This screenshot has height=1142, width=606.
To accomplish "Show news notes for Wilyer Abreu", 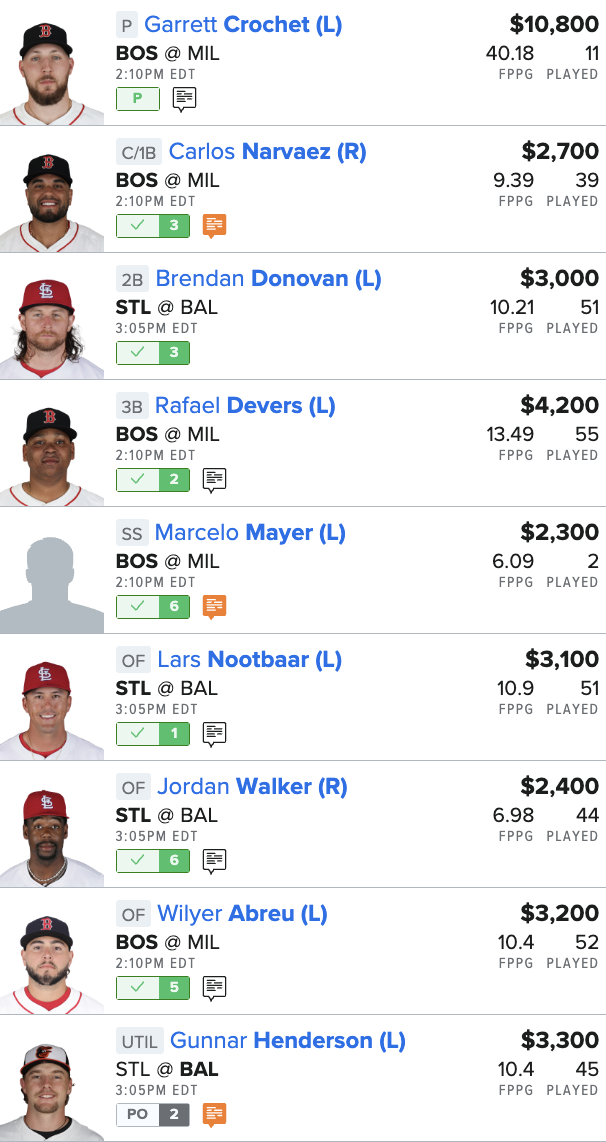I will (214, 987).
